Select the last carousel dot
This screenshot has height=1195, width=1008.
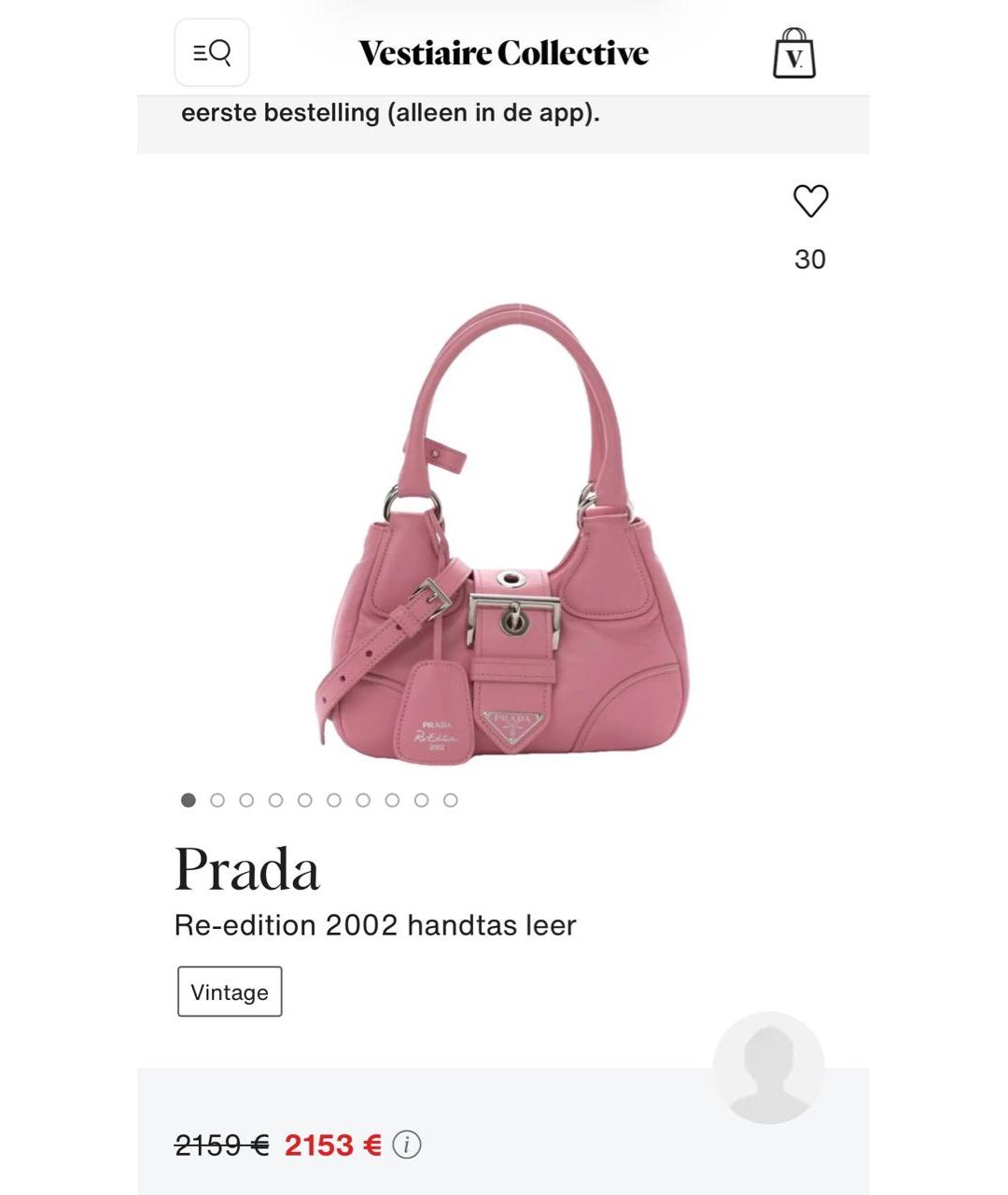[x=451, y=799]
